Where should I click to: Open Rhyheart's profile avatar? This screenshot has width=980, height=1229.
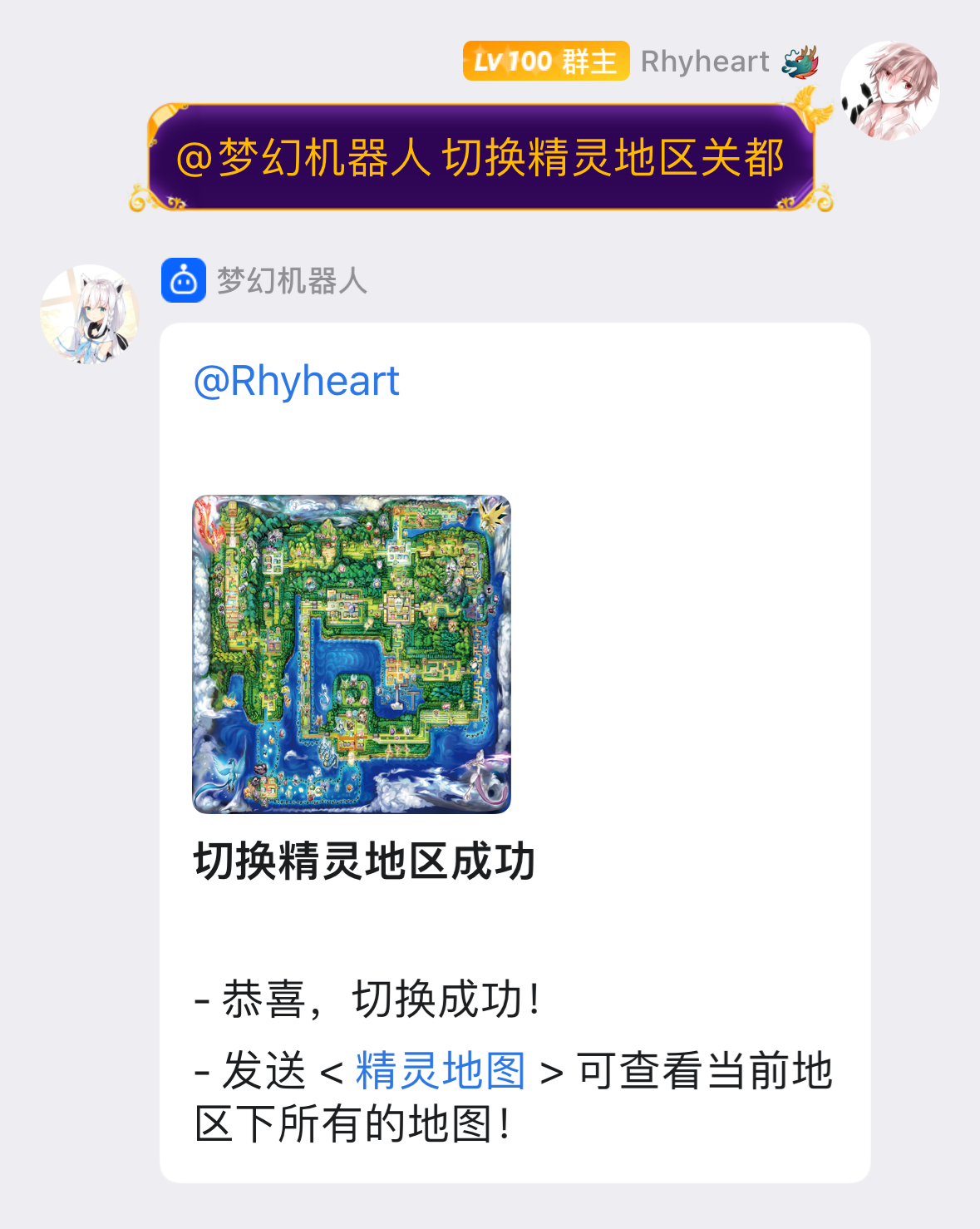pyautogui.click(x=889, y=91)
